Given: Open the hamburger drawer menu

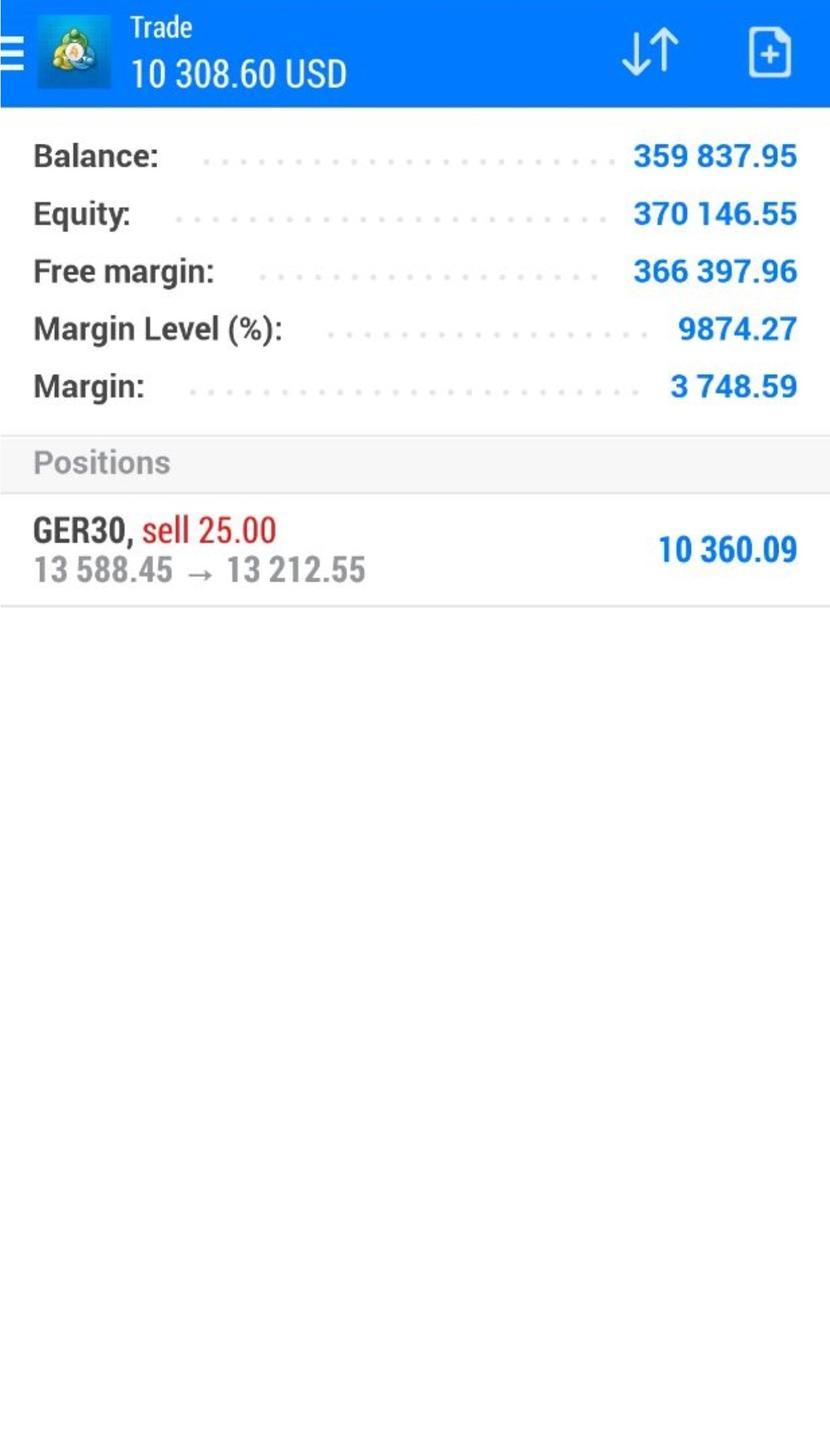Looking at the screenshot, I should [x=12, y=52].
